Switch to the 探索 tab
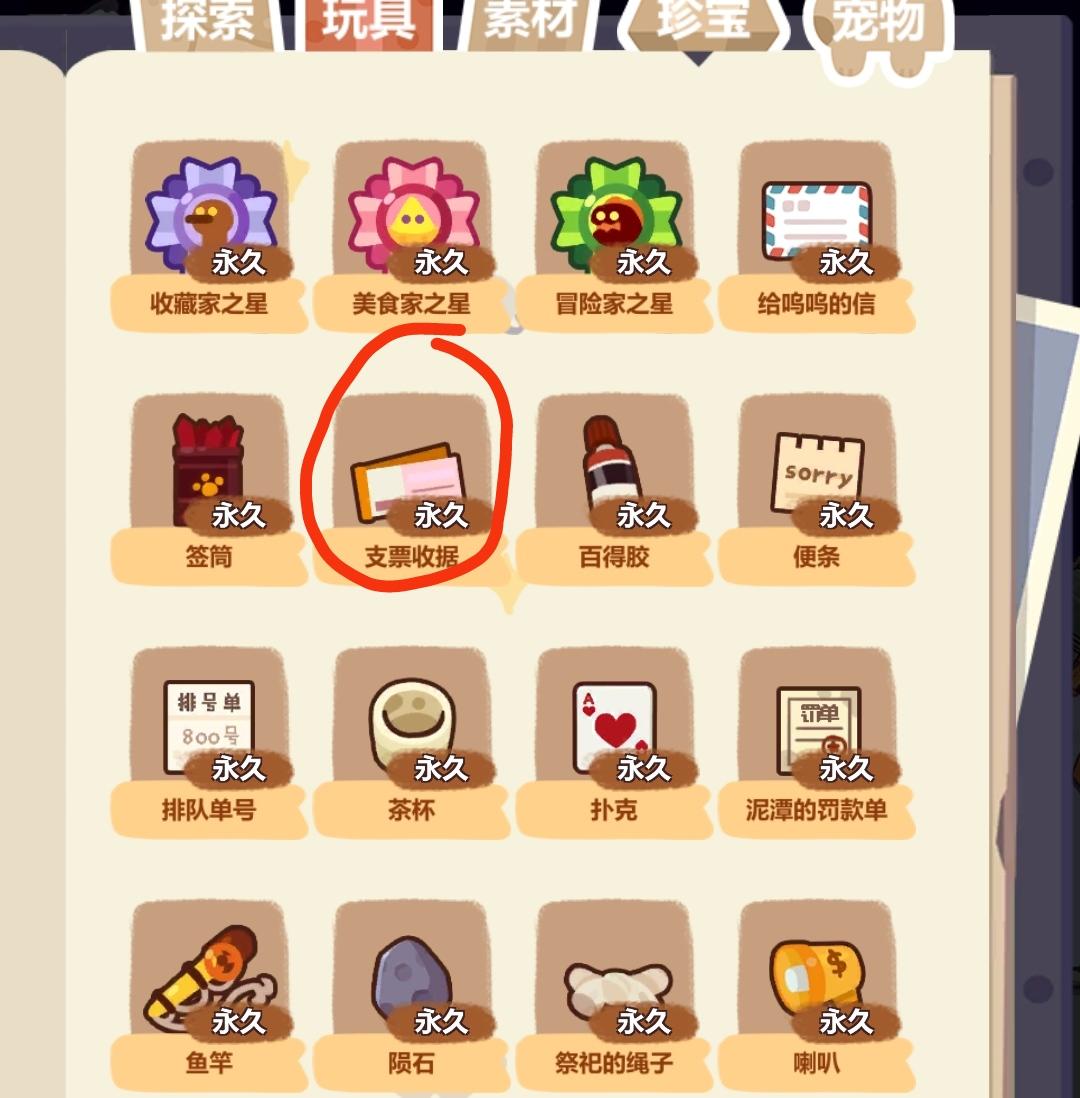1080x1098 pixels. pos(205,22)
